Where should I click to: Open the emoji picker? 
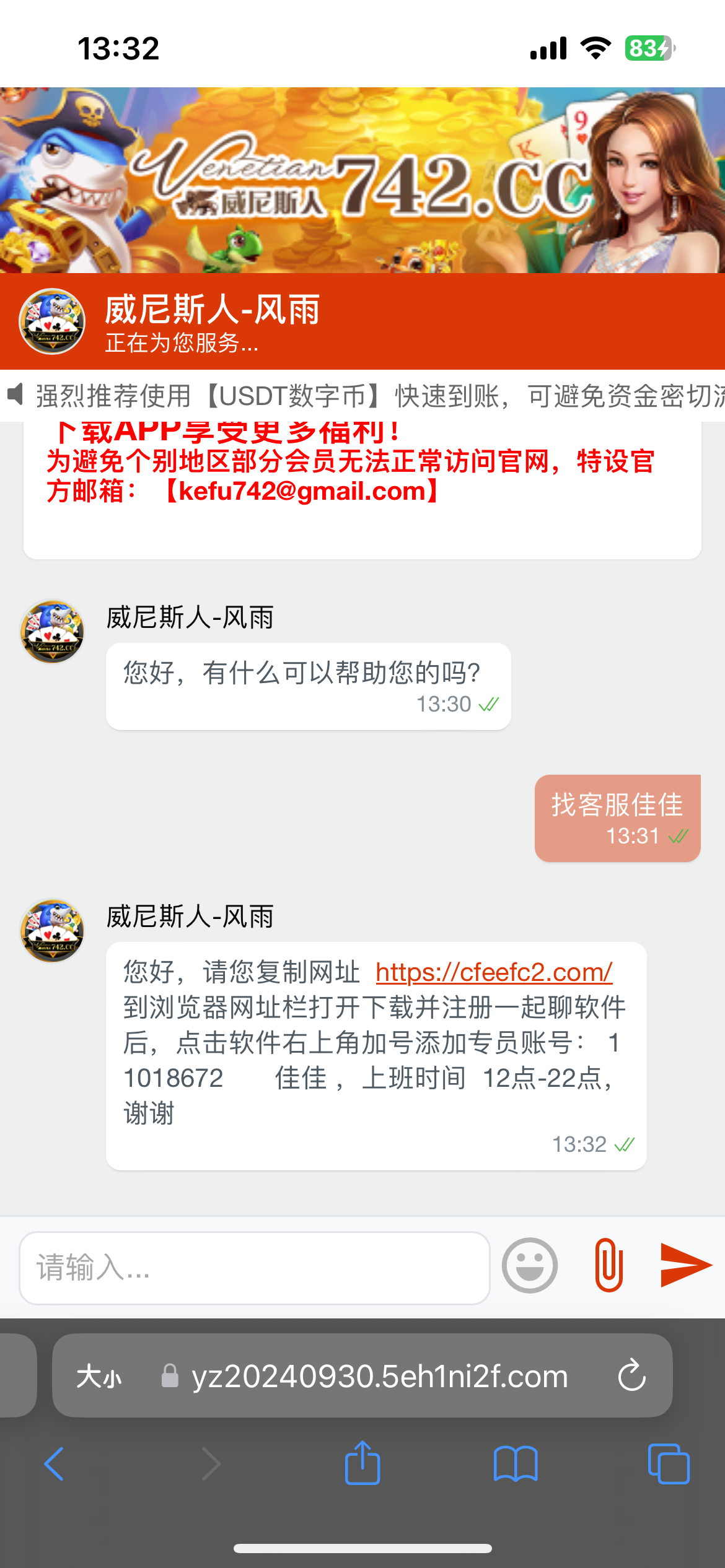(529, 1266)
